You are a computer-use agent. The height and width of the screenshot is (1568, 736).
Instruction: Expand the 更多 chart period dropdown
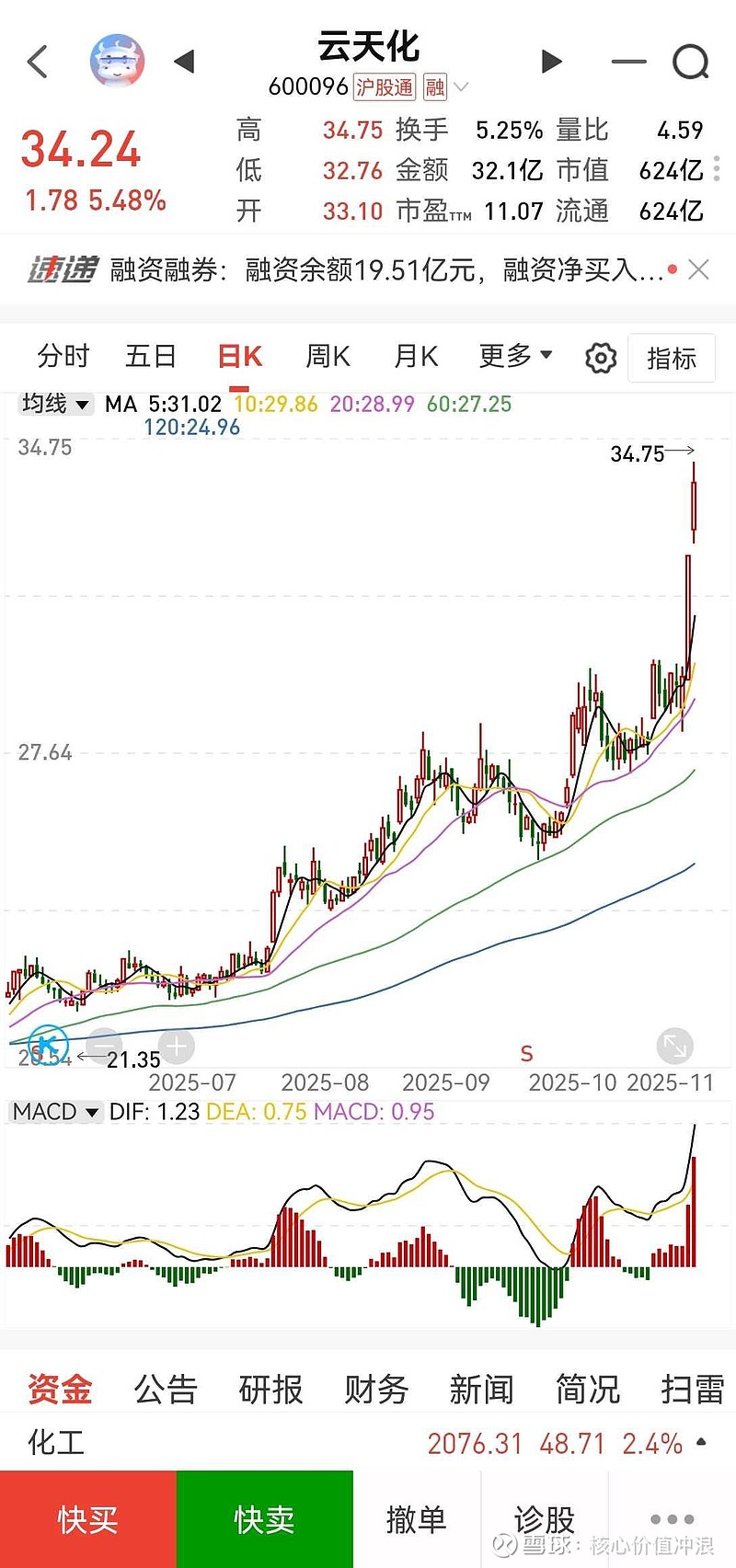pyautogui.click(x=515, y=356)
